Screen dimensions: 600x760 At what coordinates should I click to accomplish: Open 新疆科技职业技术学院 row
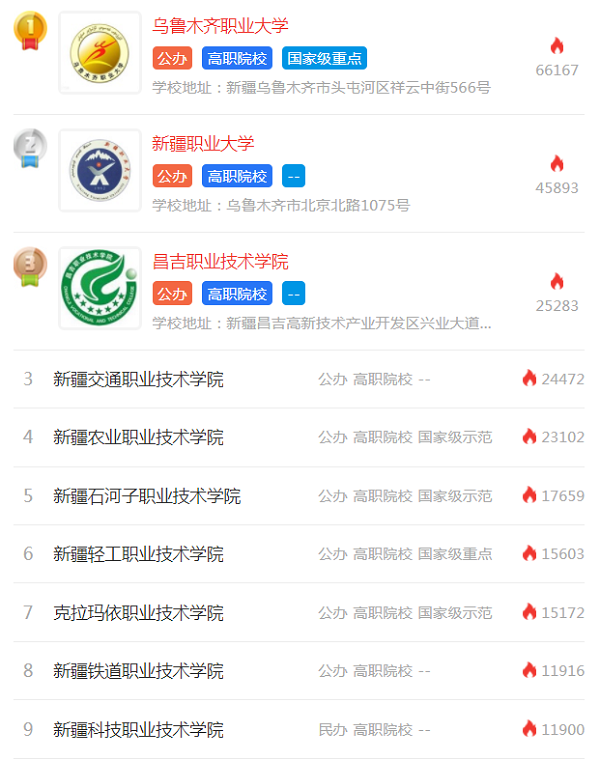click(x=138, y=730)
